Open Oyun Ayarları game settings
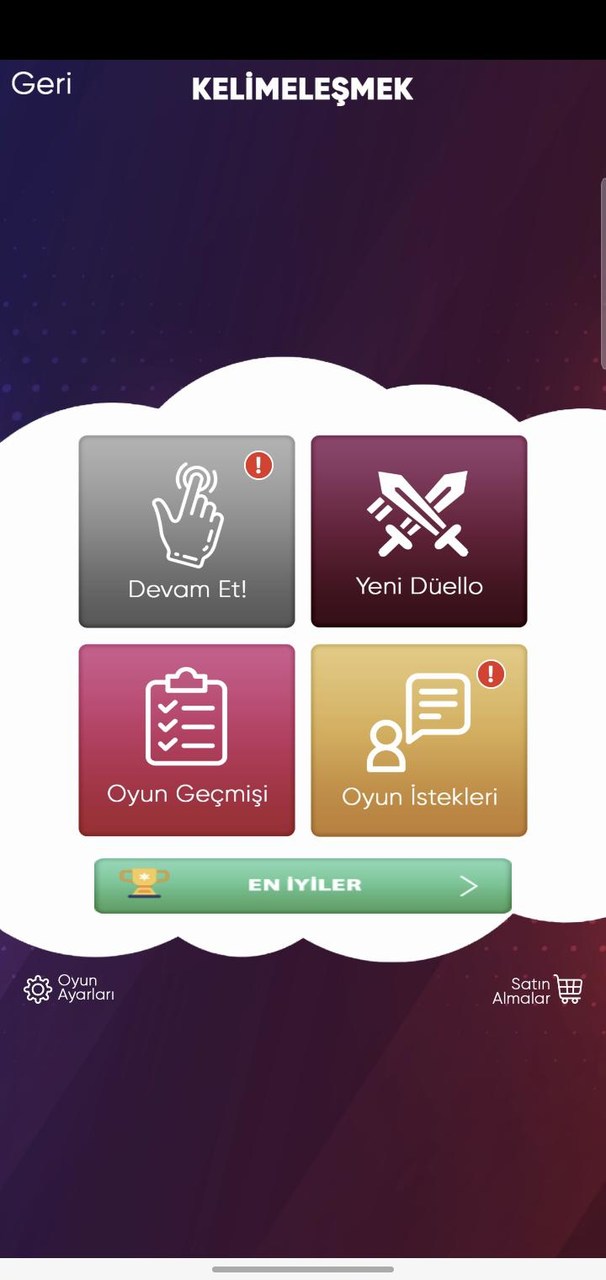Image resolution: width=606 pixels, height=1280 pixels. tap(69, 989)
